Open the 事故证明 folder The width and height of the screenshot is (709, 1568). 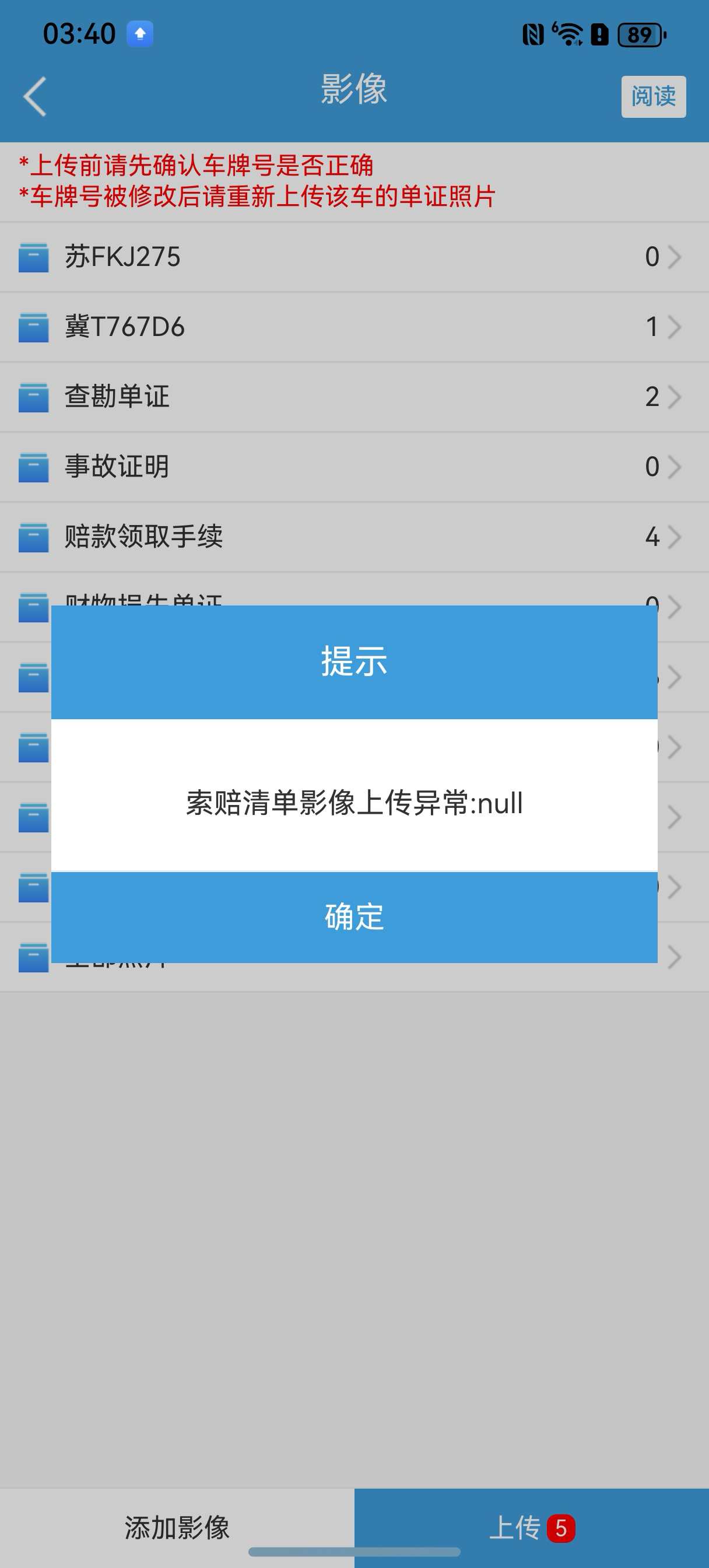pos(354,467)
